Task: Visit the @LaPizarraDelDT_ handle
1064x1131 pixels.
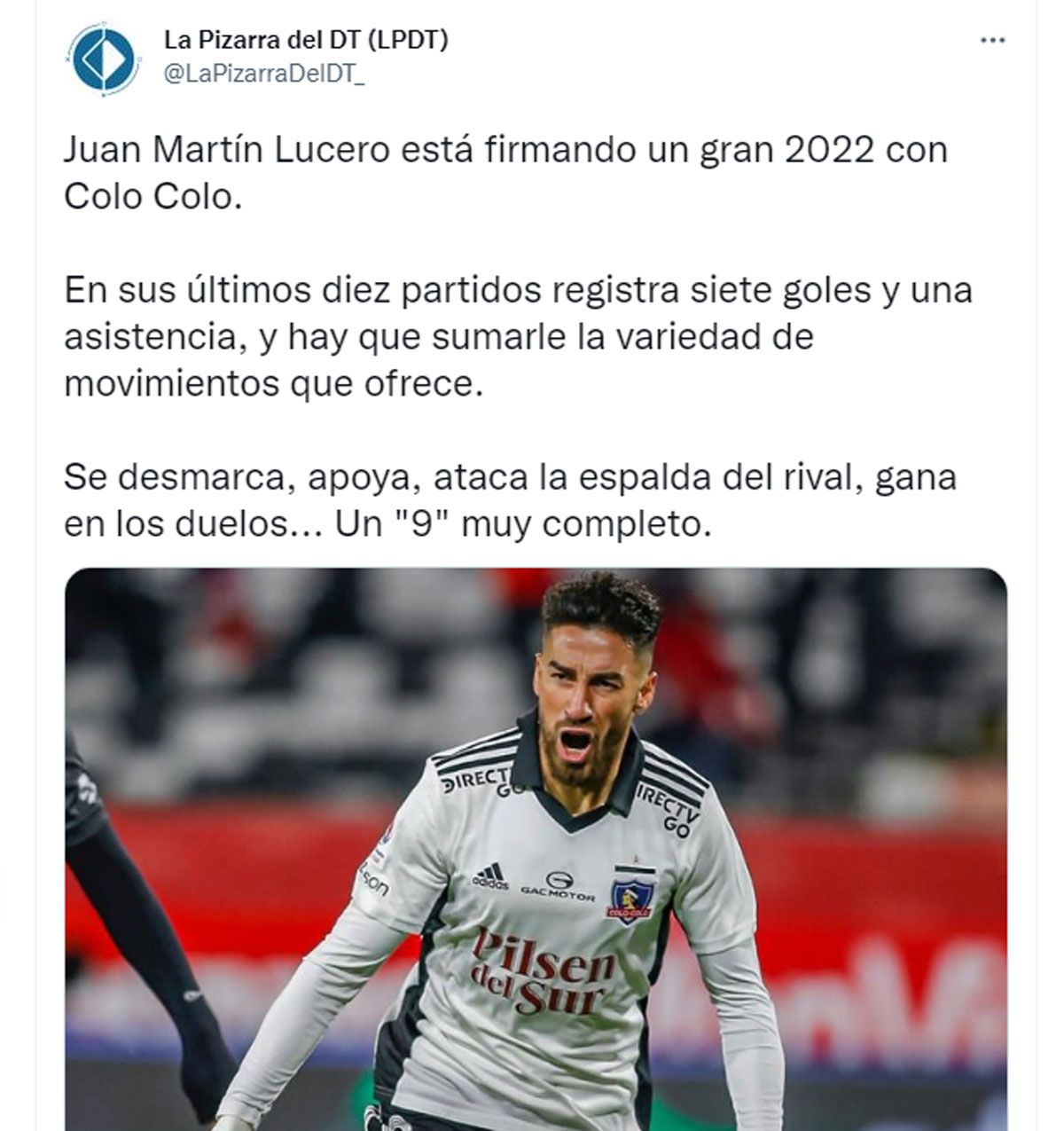Action: (264, 75)
